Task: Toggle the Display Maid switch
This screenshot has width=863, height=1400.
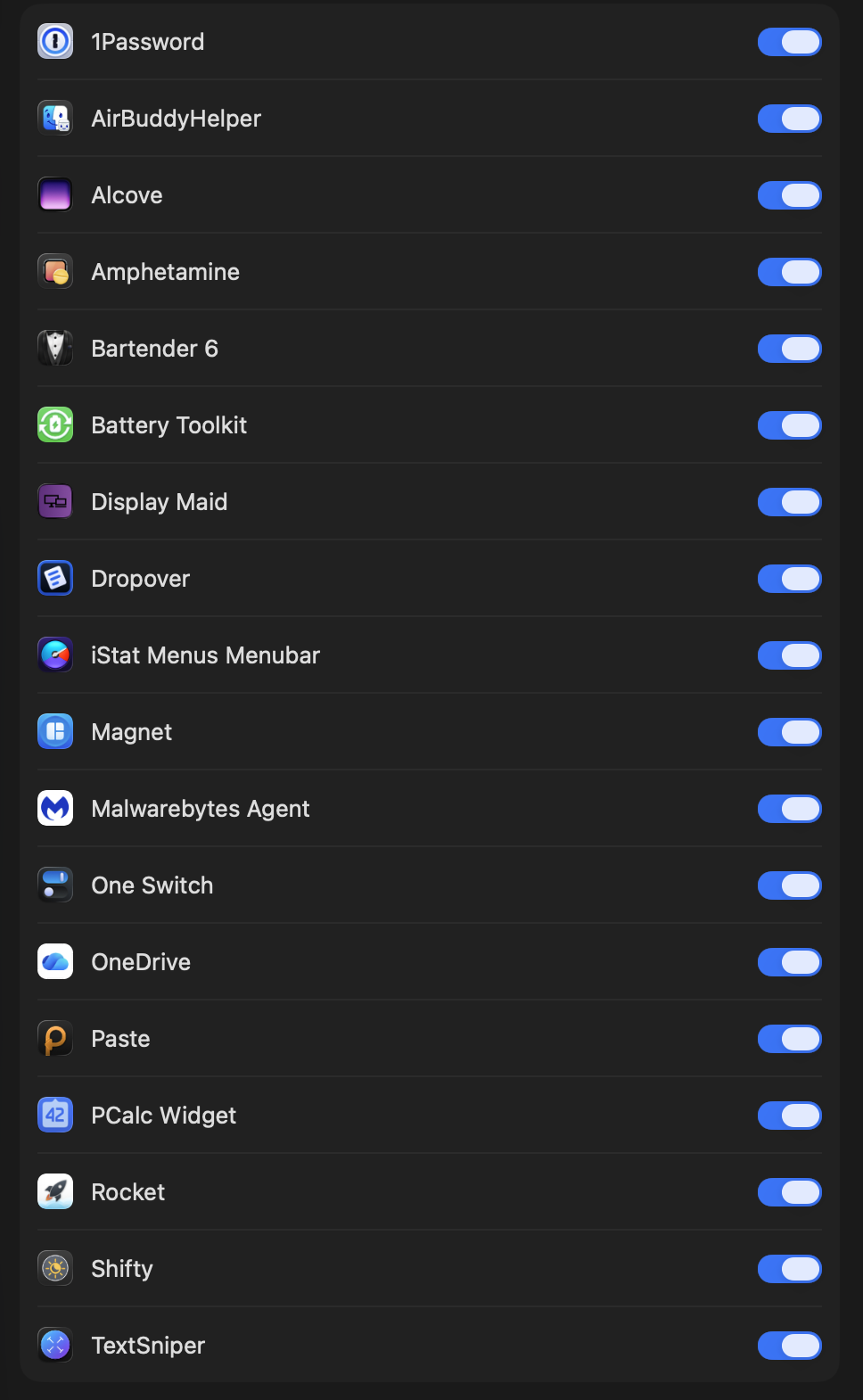Action: click(789, 502)
